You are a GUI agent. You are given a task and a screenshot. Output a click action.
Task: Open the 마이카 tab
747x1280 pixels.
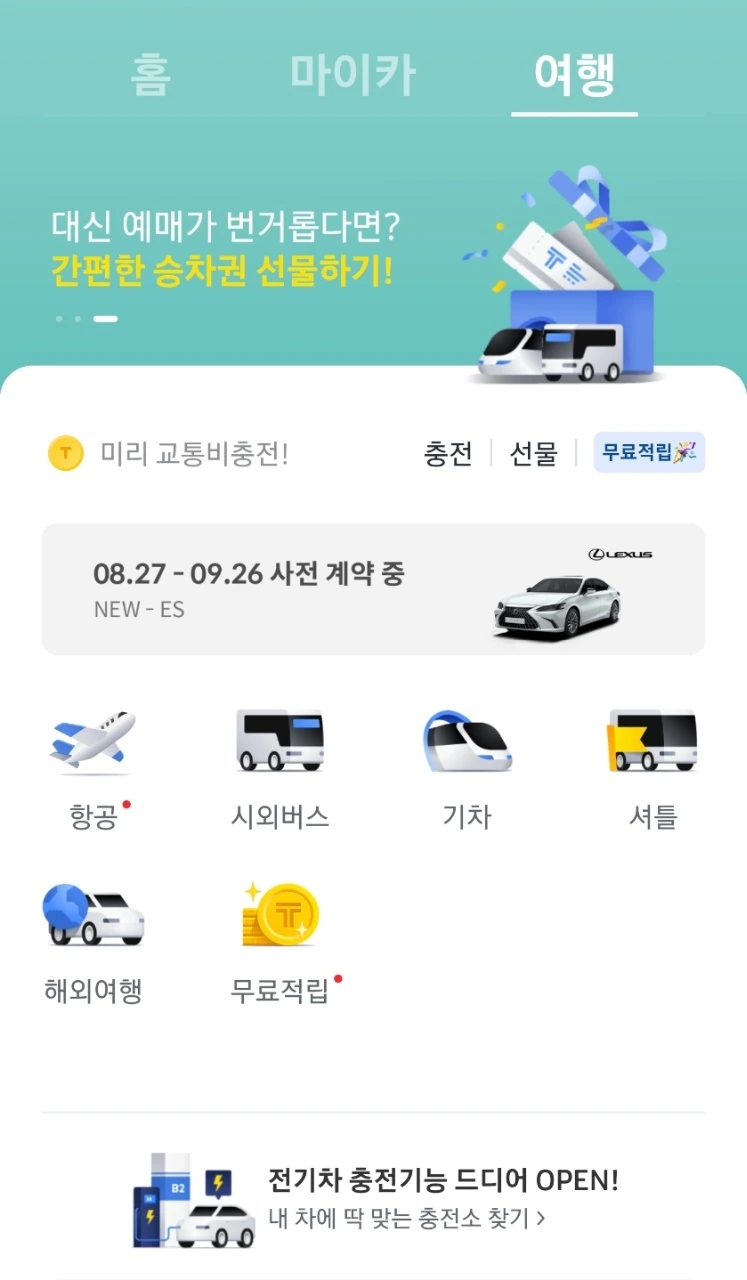[x=352, y=74]
